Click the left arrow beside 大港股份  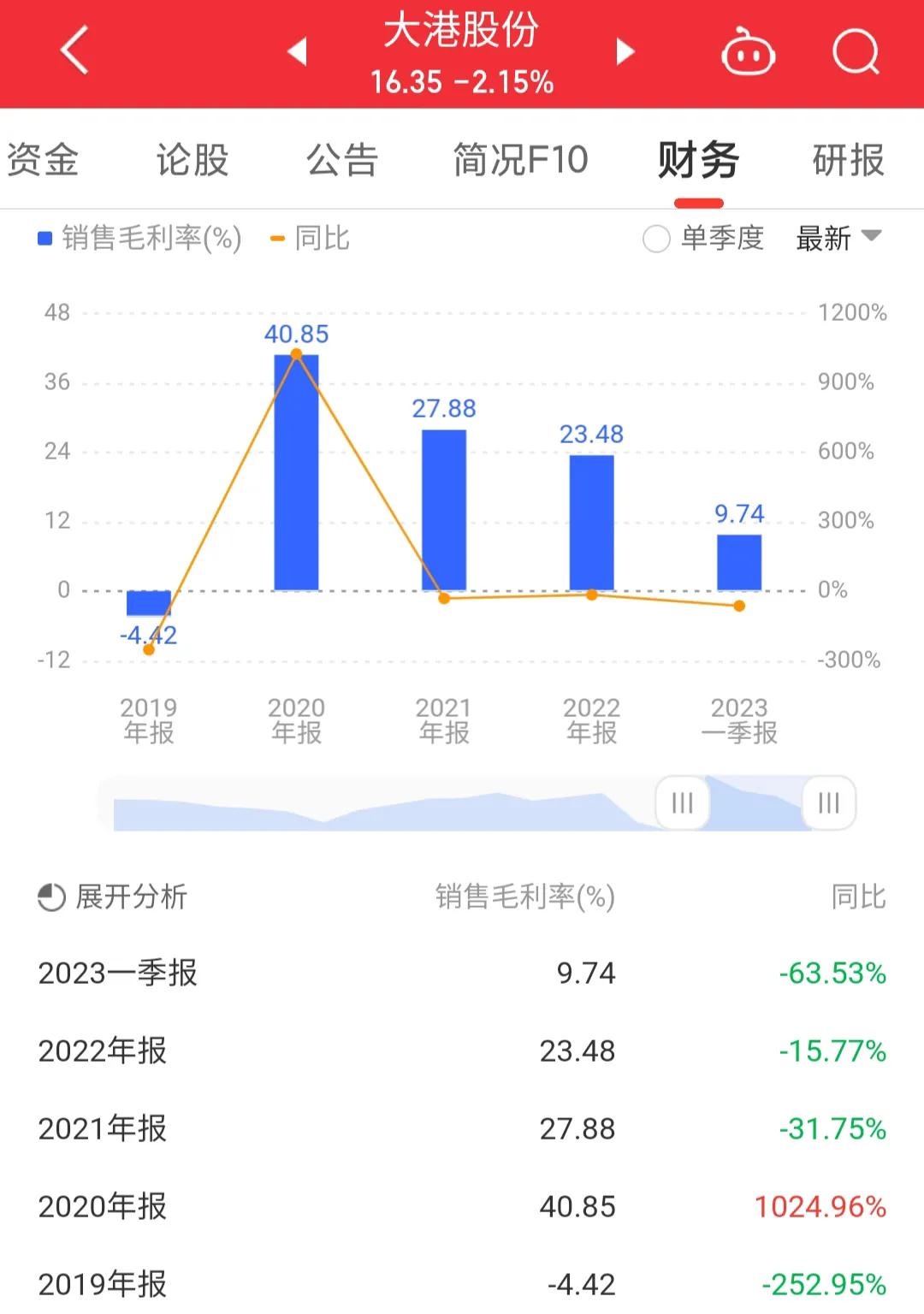(296, 51)
